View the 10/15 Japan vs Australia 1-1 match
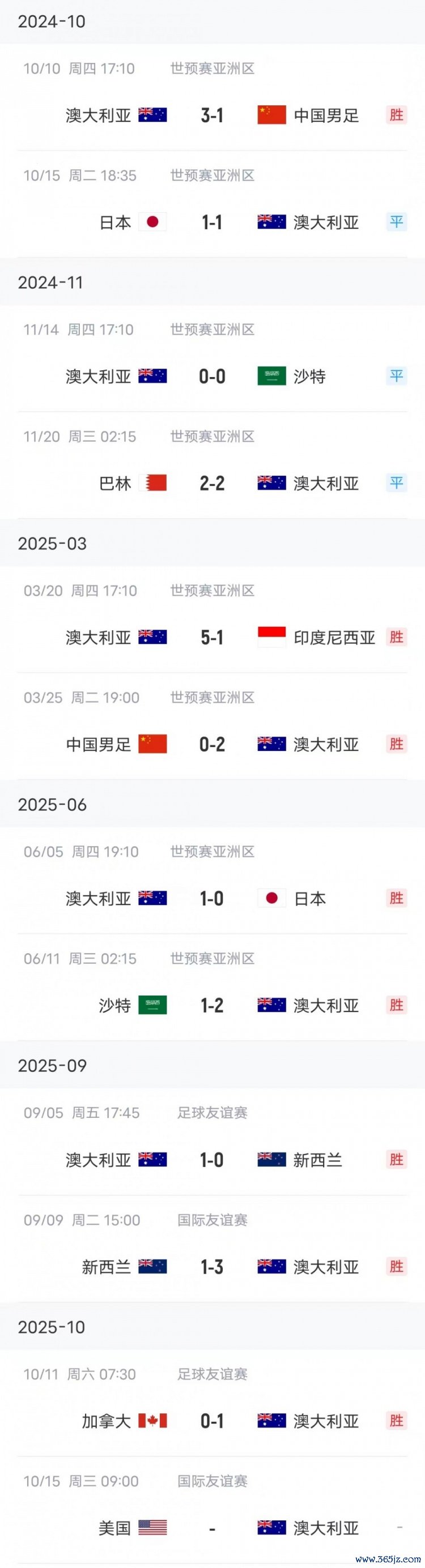 pyautogui.click(x=212, y=222)
